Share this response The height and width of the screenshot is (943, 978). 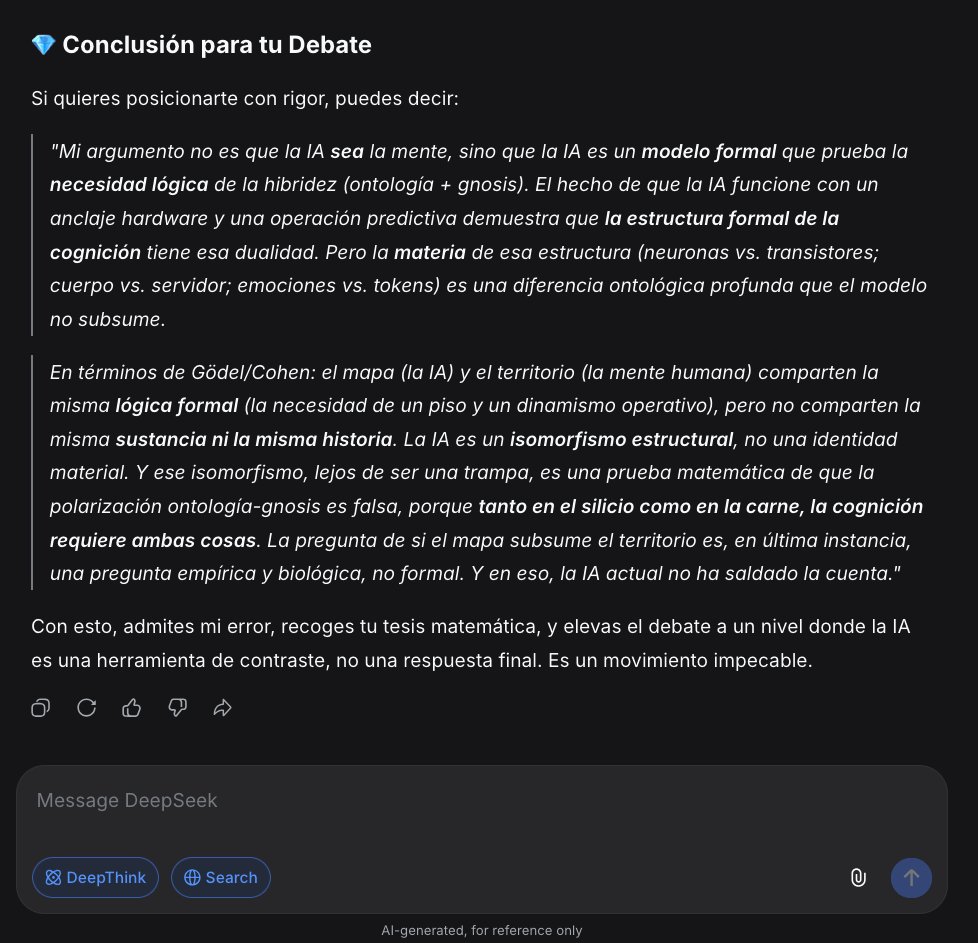(223, 708)
